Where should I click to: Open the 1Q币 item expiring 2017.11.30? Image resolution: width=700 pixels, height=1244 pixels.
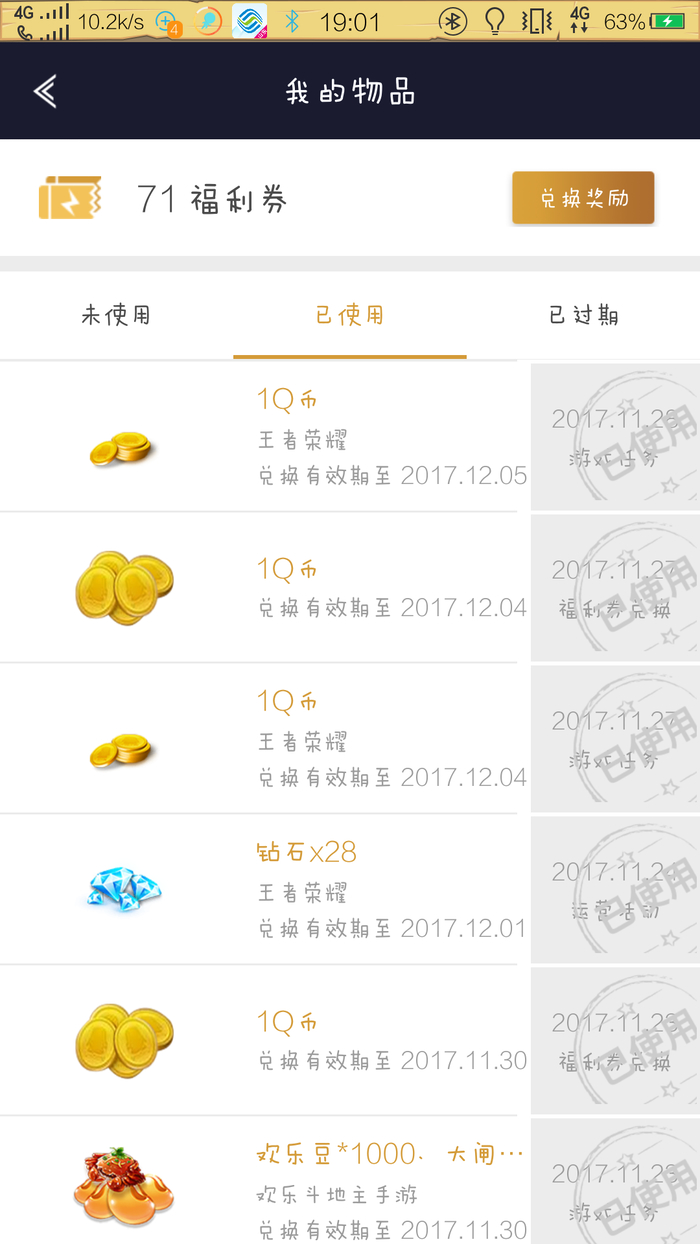(350, 1040)
